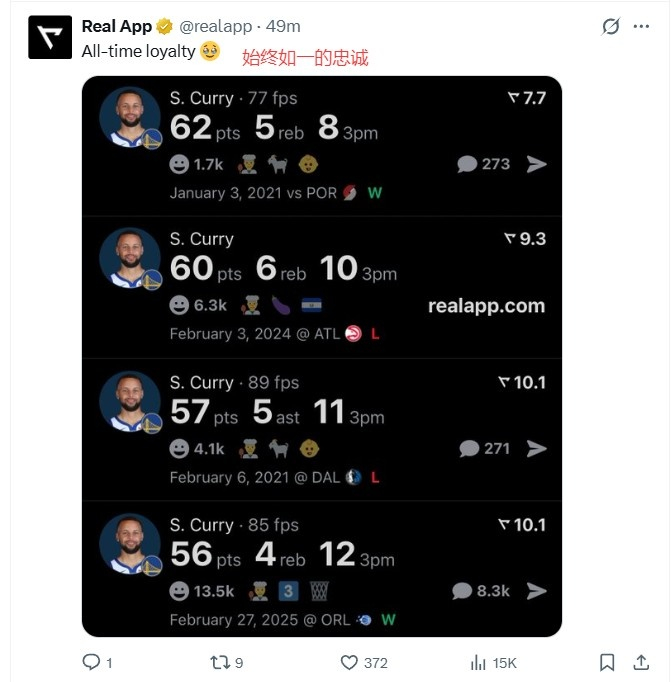
Task: Open the post's overflow menu
Action: 641,26
